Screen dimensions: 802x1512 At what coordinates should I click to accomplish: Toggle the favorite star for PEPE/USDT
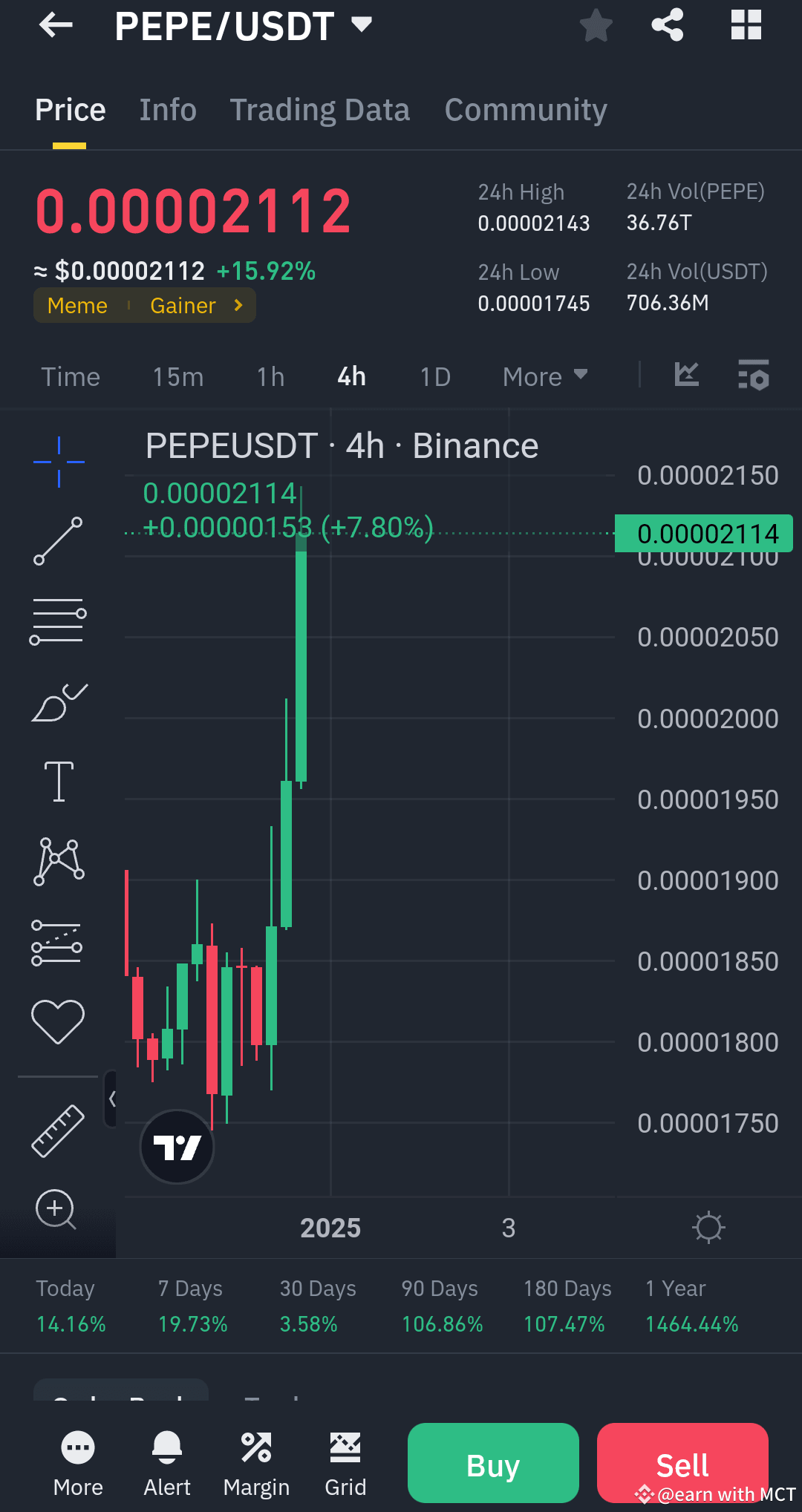(596, 24)
